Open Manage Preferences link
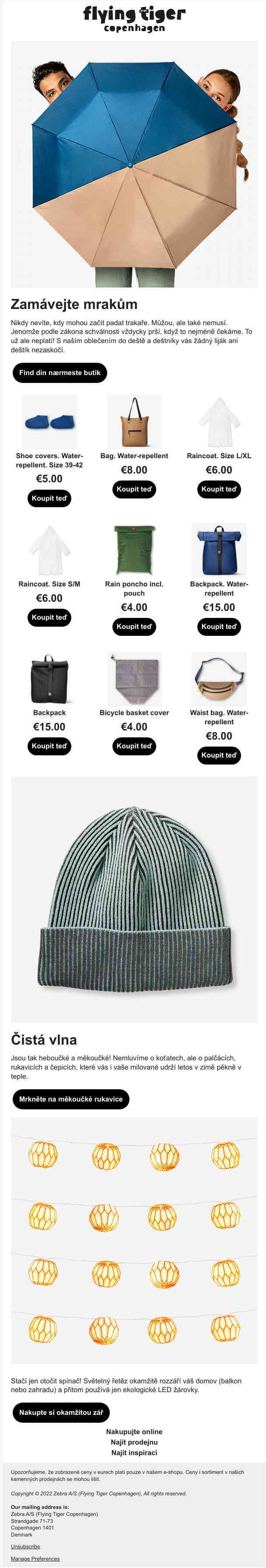Screen dimensions: 266x1568 point(35,1559)
